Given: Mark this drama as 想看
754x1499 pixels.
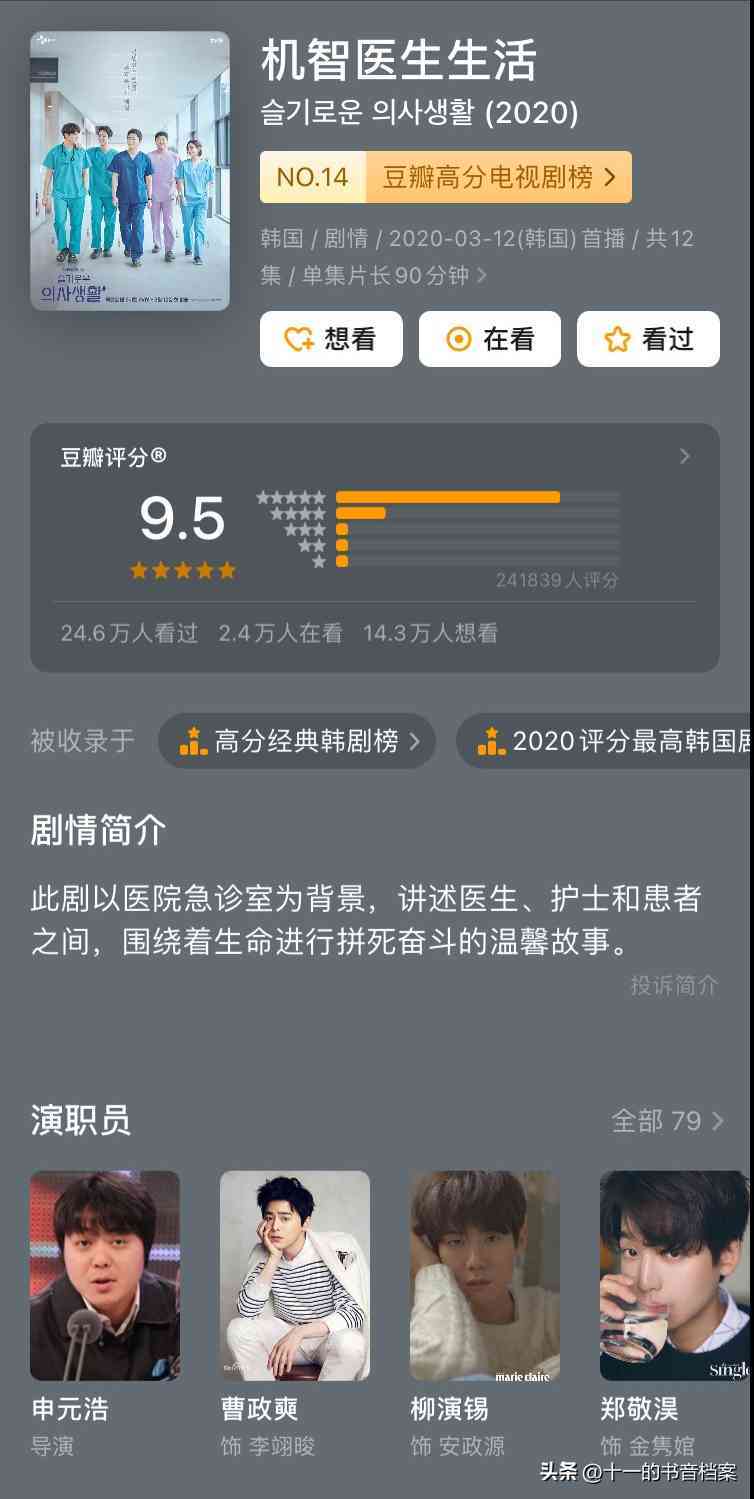Looking at the screenshot, I should tap(331, 339).
